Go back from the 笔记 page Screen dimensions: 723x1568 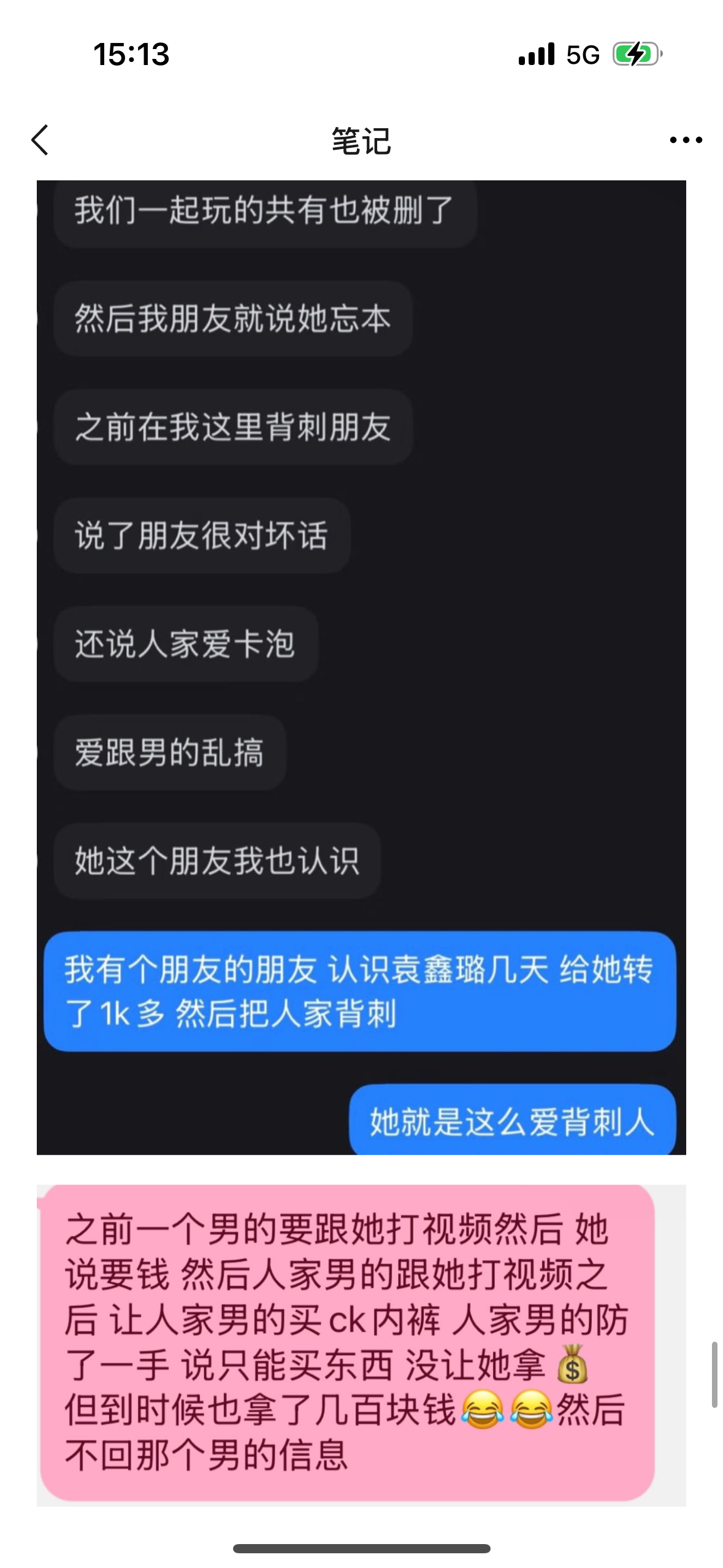(40, 140)
